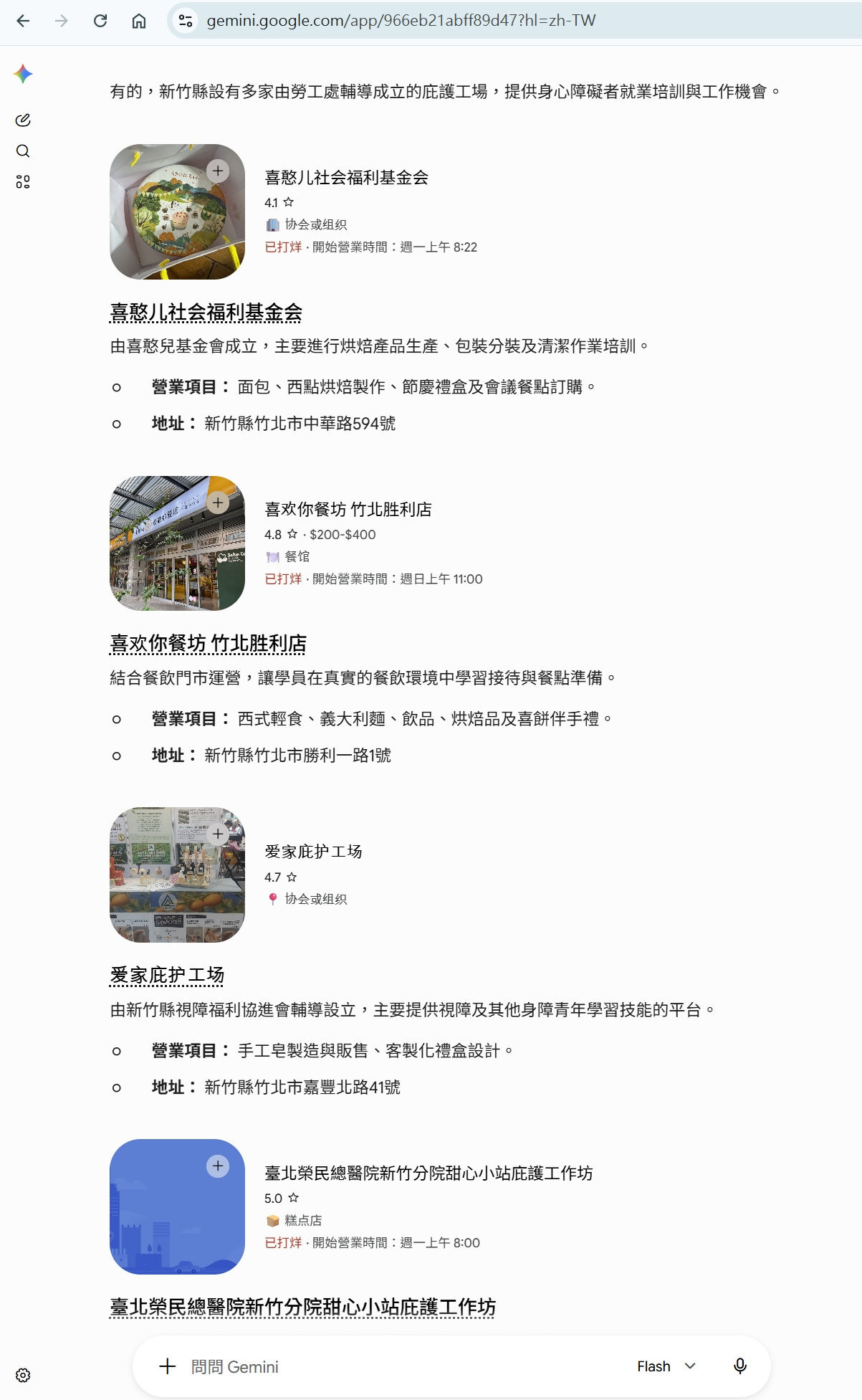Focus the 問問 Gemini input box
The width and height of the screenshot is (862, 1400).
(x=401, y=1366)
